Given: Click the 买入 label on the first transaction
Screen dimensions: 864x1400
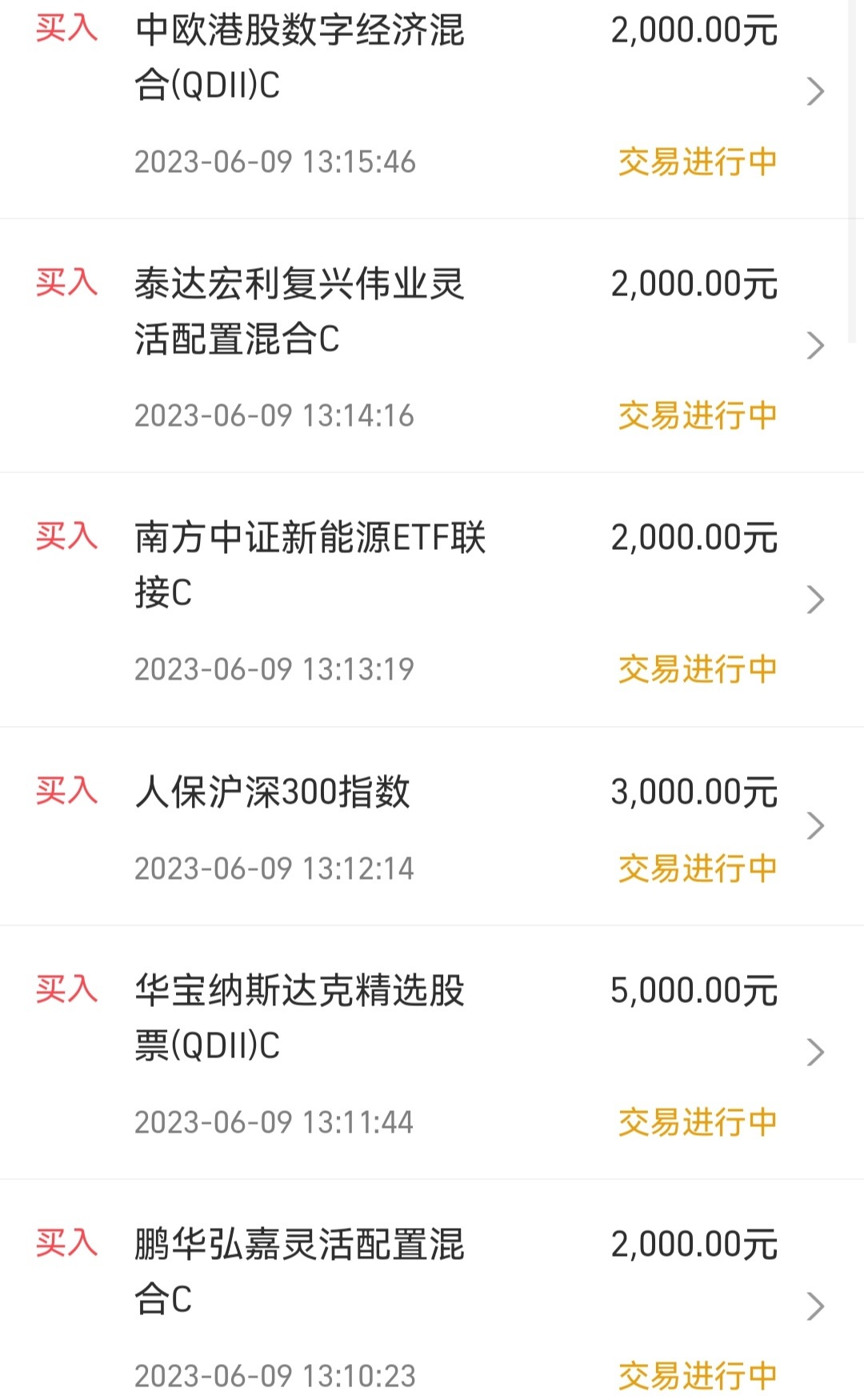Looking at the screenshot, I should pos(66,30).
